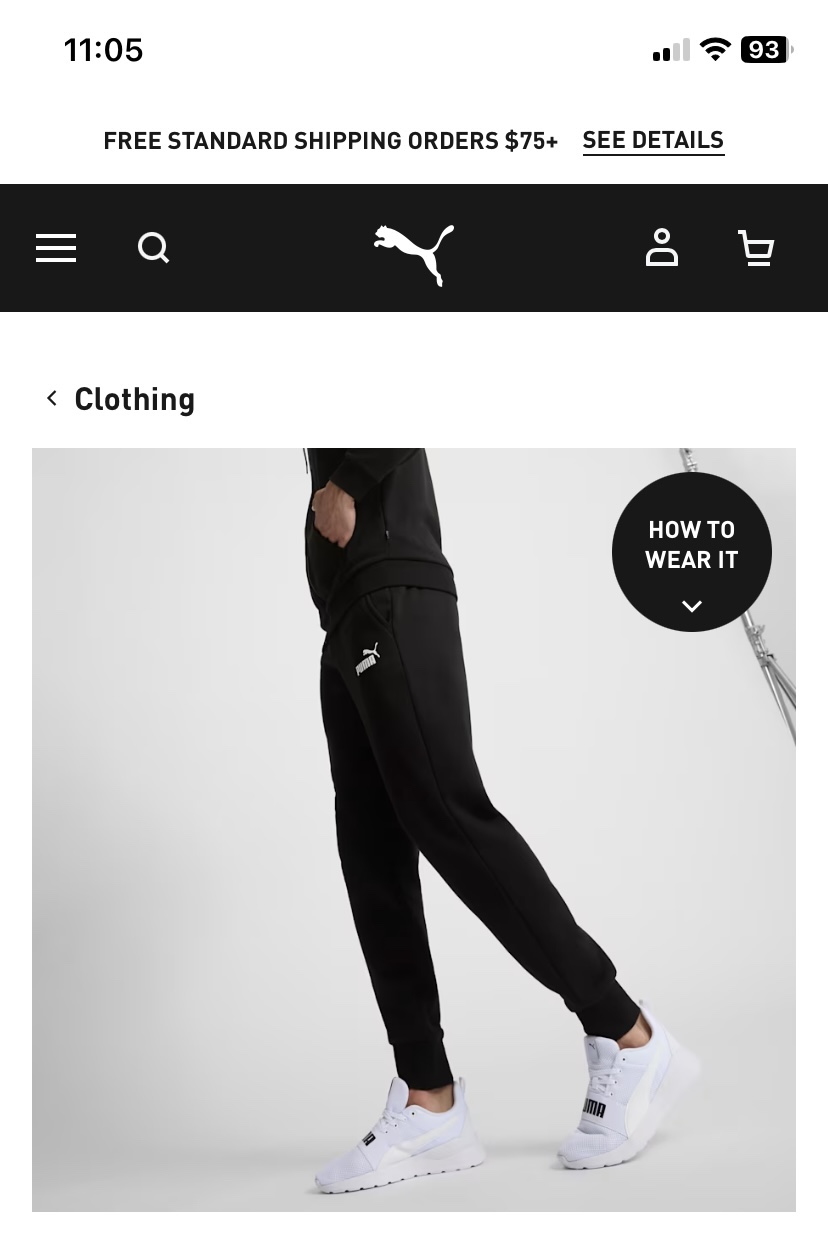Open the hamburger navigation menu
Screen dimensions: 828x1234
56,247
